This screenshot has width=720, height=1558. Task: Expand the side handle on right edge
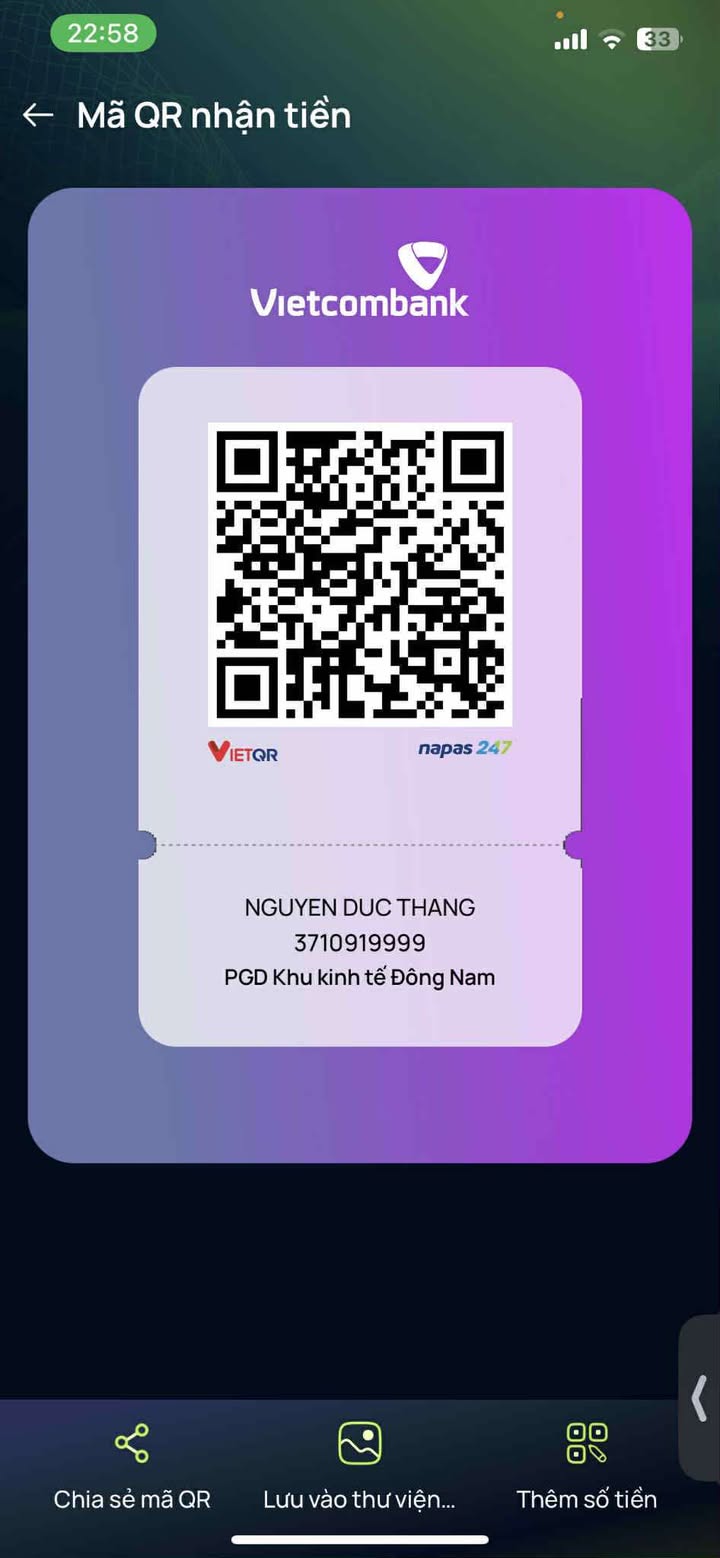pos(700,1398)
